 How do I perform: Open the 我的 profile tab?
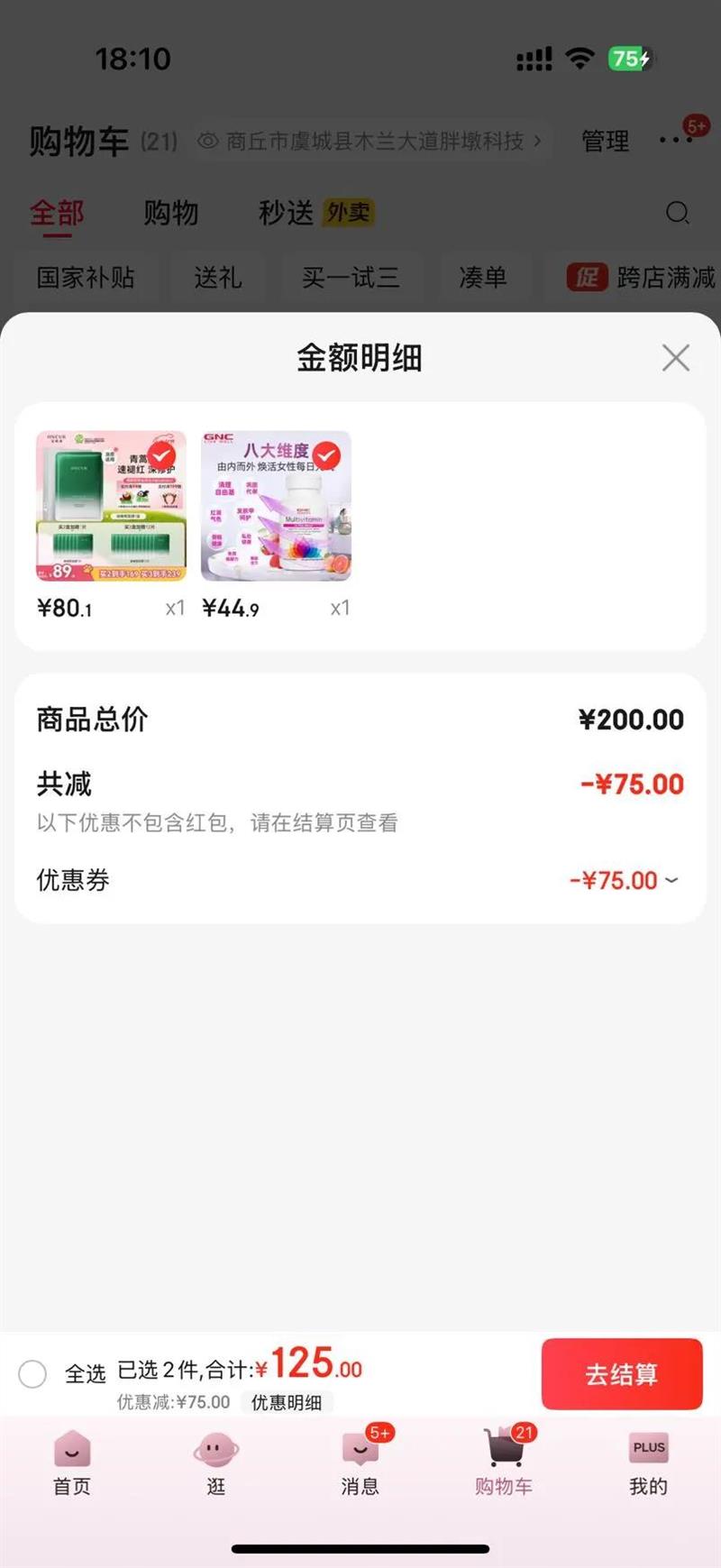pyautogui.click(x=648, y=1463)
